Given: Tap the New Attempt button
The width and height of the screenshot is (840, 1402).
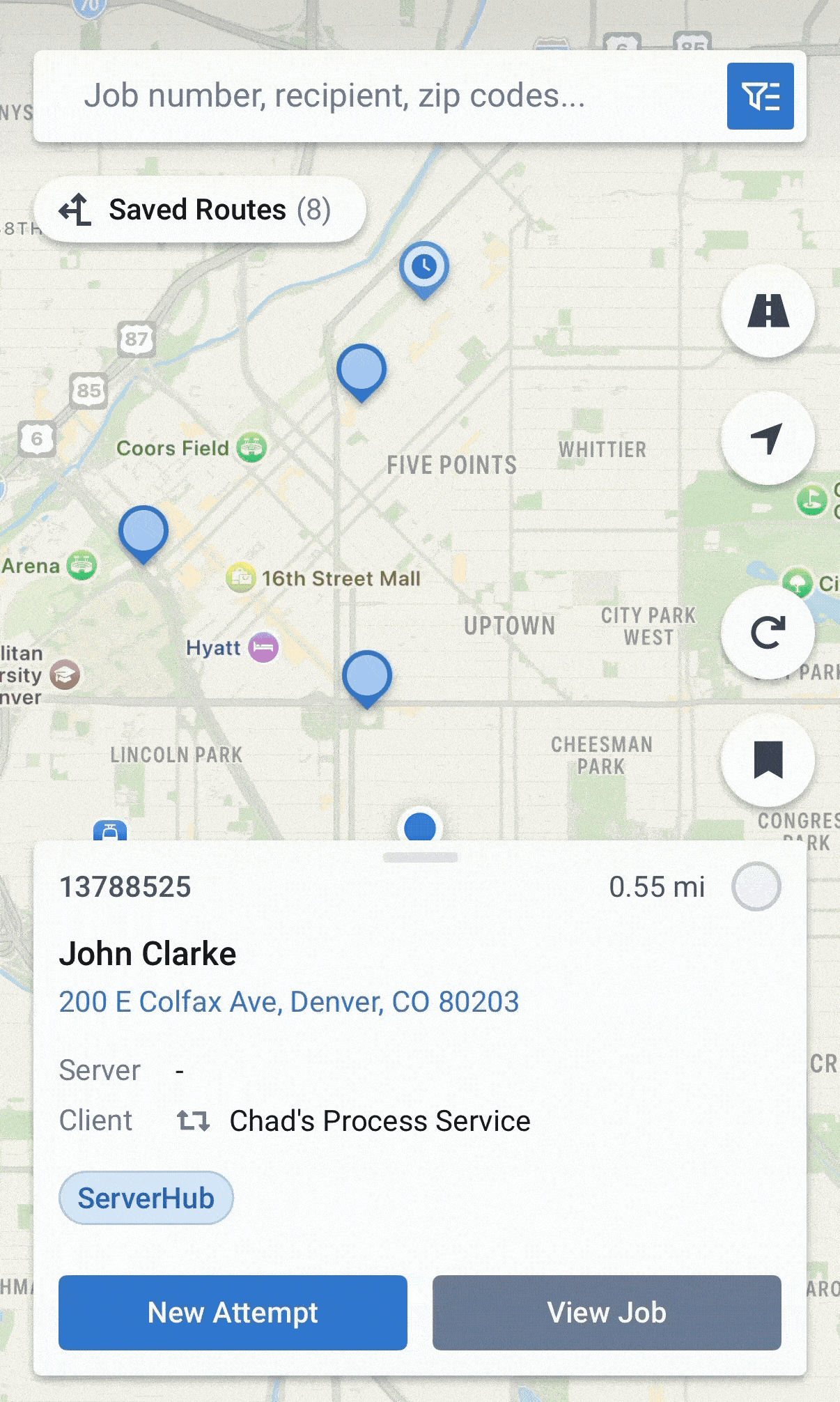Looking at the screenshot, I should coord(232,1313).
